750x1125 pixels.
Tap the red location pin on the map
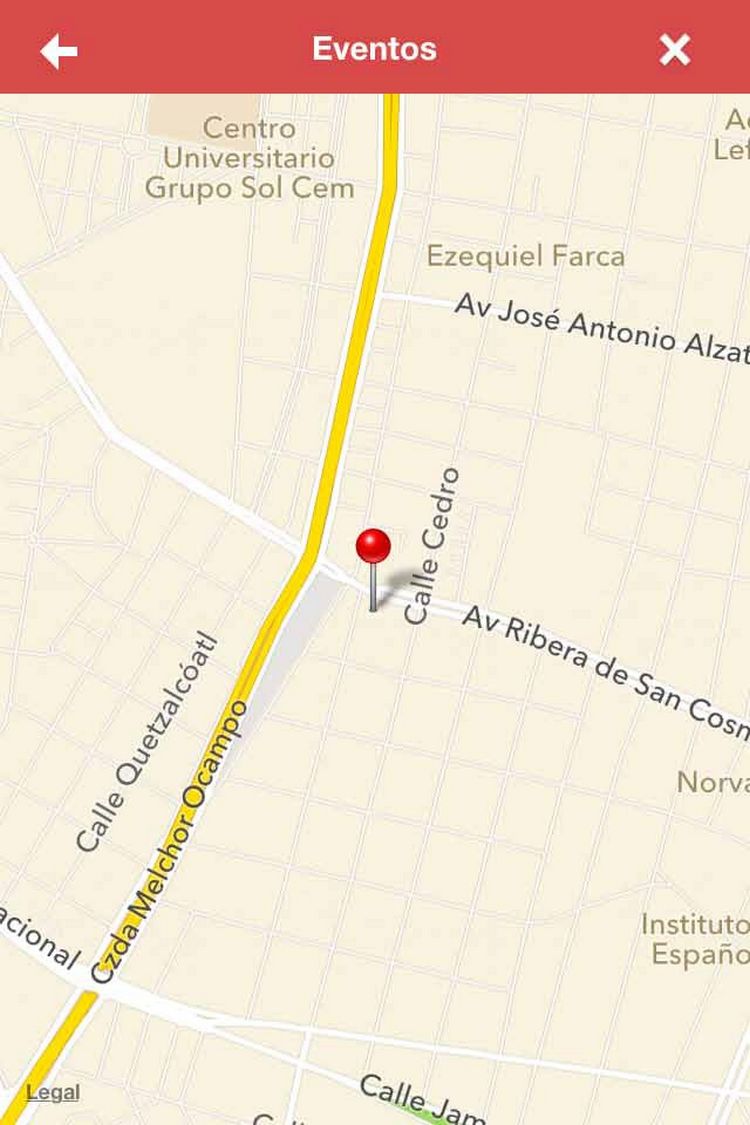(373, 549)
